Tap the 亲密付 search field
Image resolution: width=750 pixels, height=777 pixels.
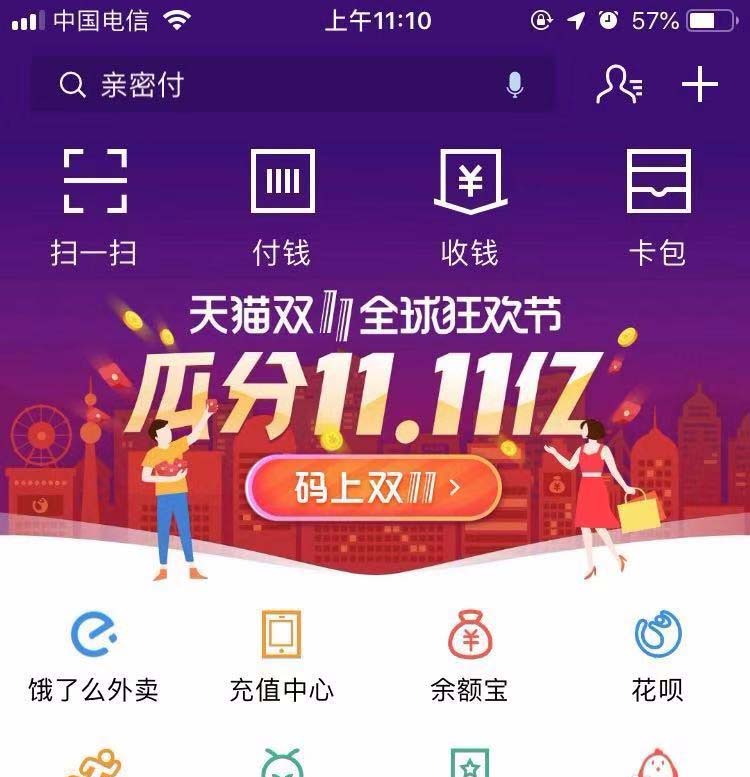pos(270,85)
